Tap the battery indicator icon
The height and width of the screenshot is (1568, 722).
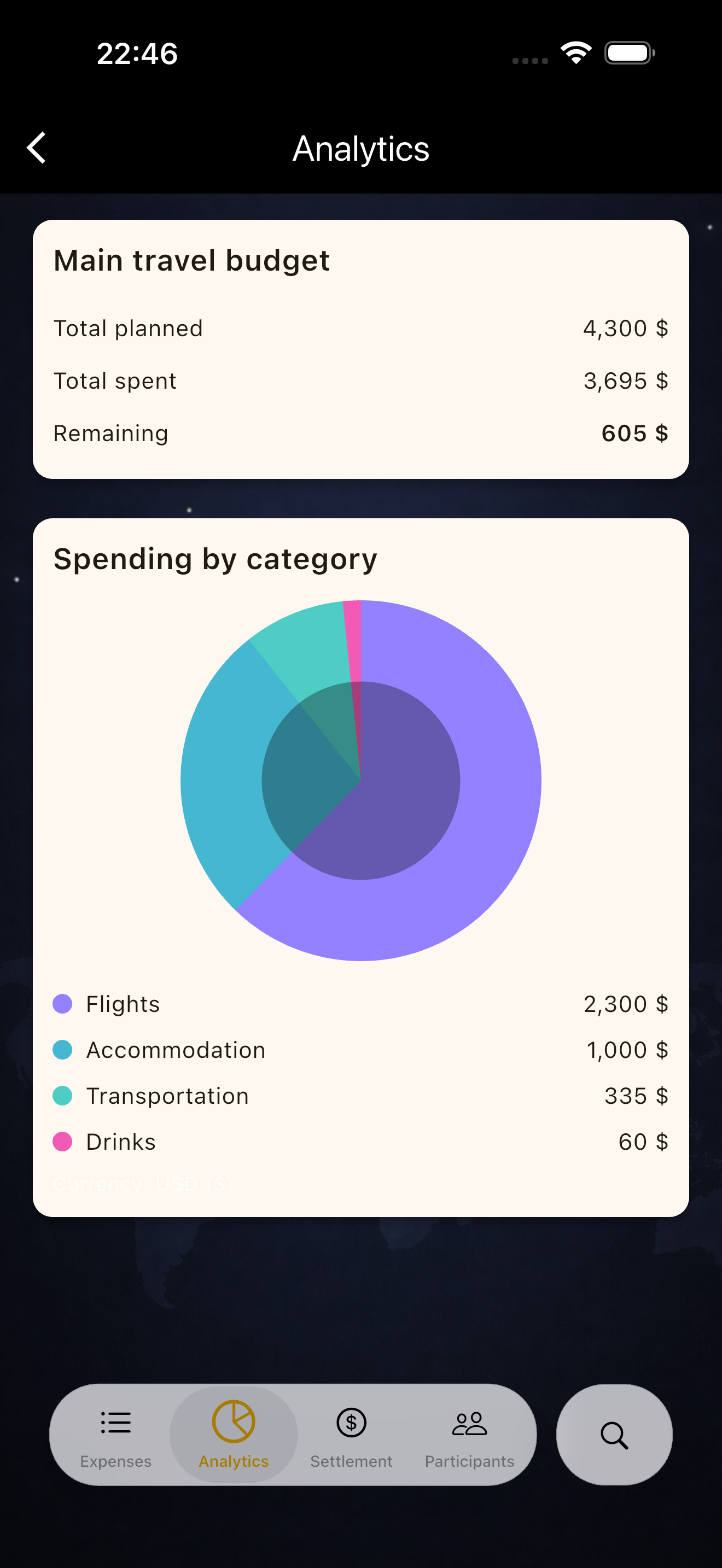[627, 53]
